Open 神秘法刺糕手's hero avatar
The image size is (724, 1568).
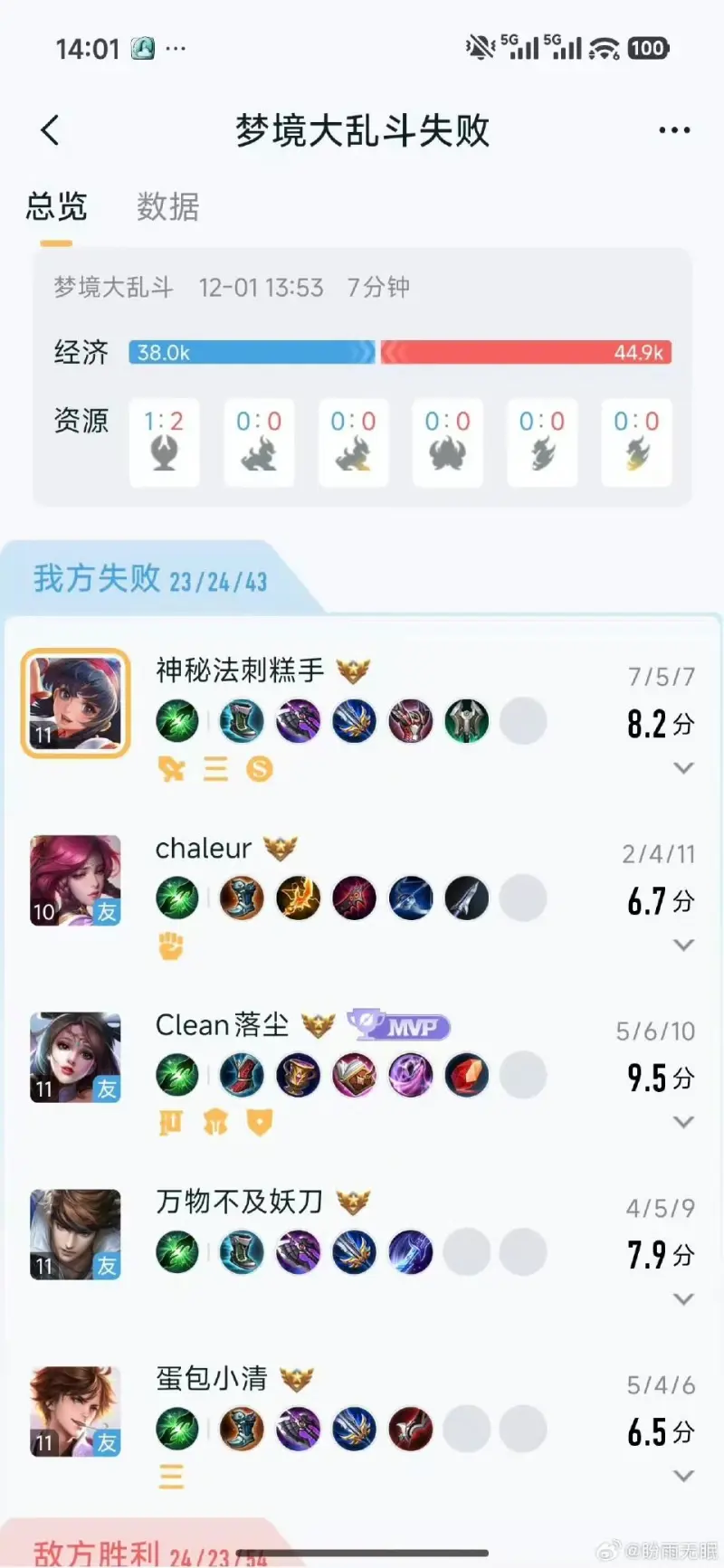click(x=75, y=703)
